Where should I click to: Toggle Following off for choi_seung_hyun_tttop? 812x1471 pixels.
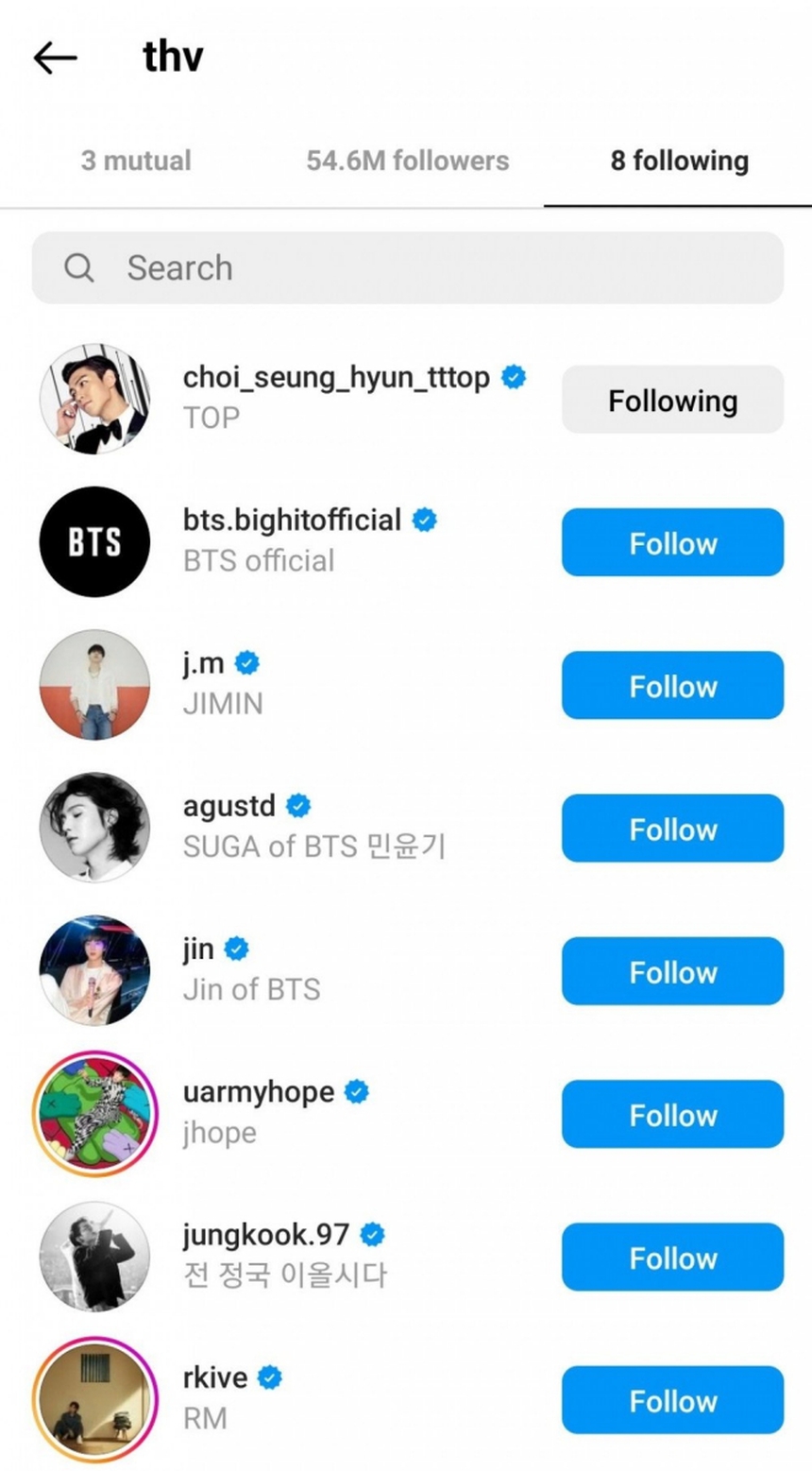pyautogui.click(x=671, y=400)
